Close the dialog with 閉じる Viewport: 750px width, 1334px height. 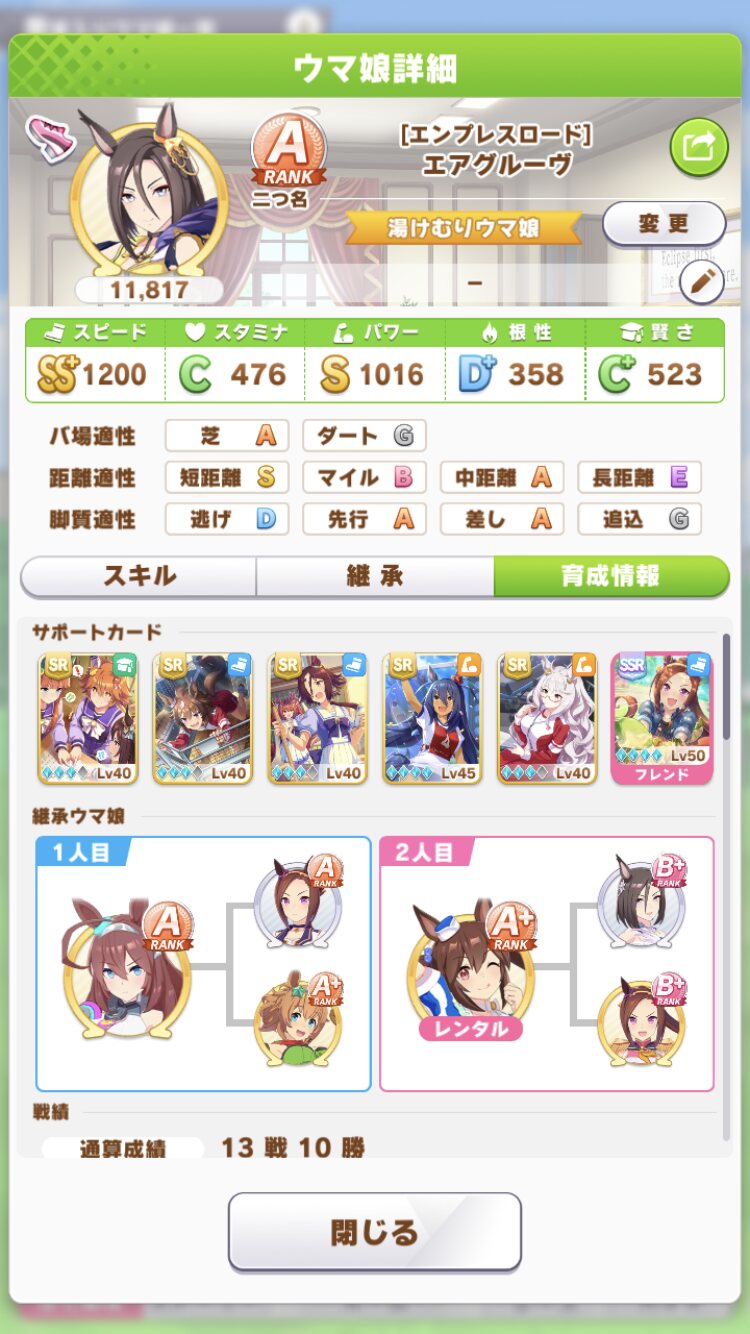tap(375, 1231)
